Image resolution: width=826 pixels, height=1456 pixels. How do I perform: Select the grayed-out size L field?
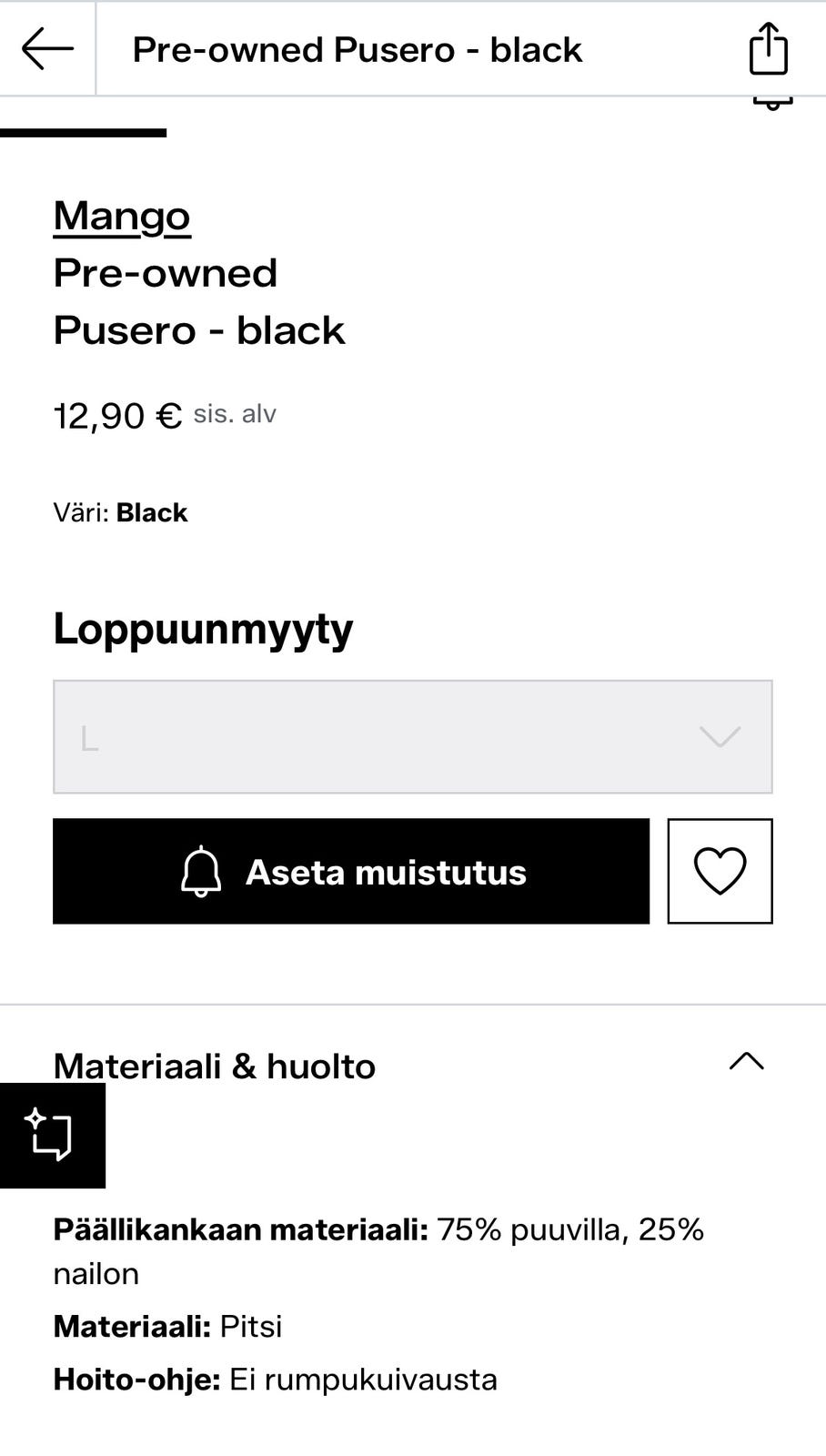[x=412, y=738]
